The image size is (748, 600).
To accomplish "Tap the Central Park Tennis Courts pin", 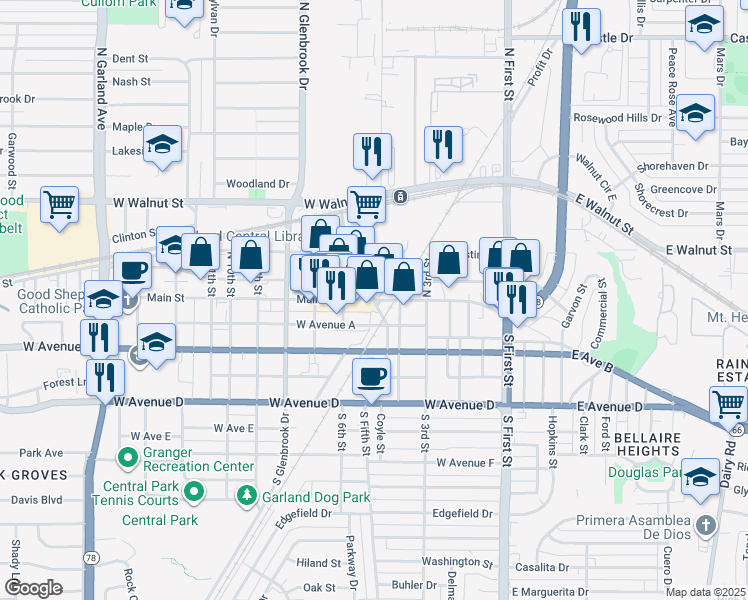I will tap(195, 492).
